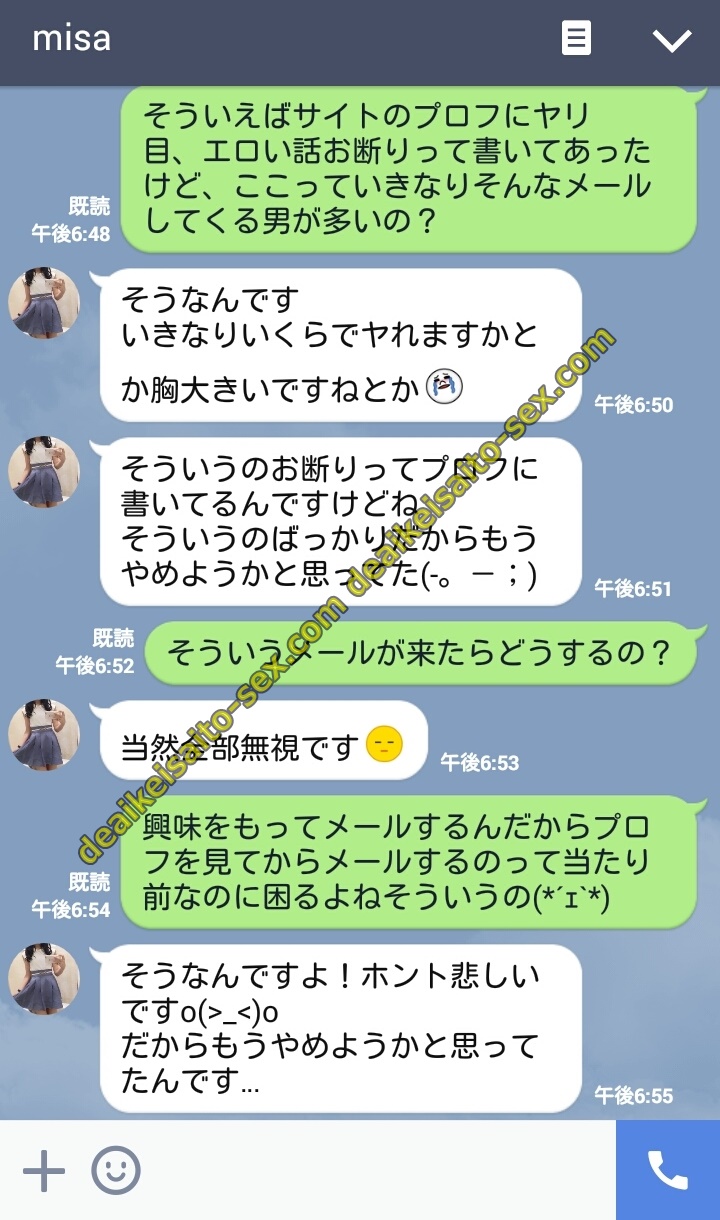Open the plus attachment menu

(44, 1170)
